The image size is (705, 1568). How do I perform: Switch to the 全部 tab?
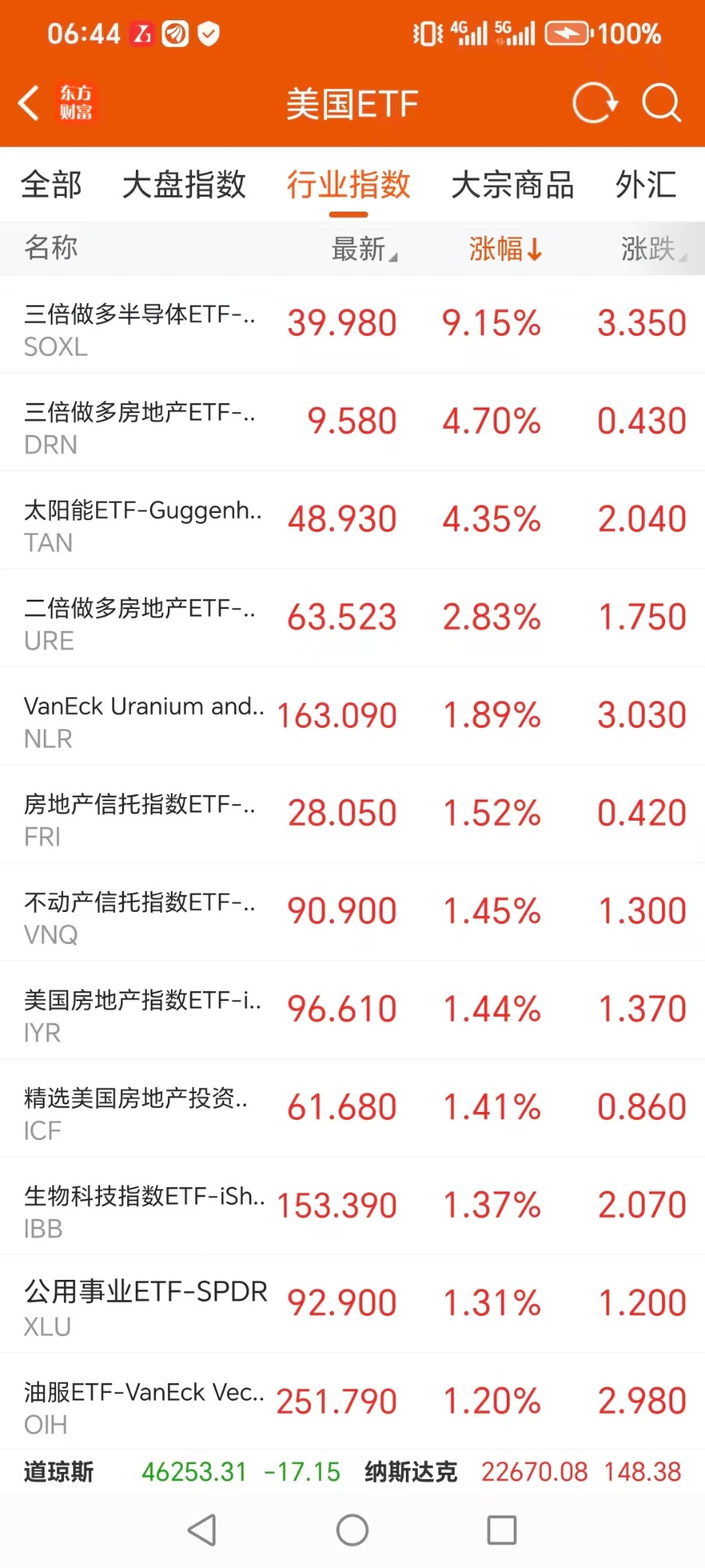pyautogui.click(x=52, y=185)
